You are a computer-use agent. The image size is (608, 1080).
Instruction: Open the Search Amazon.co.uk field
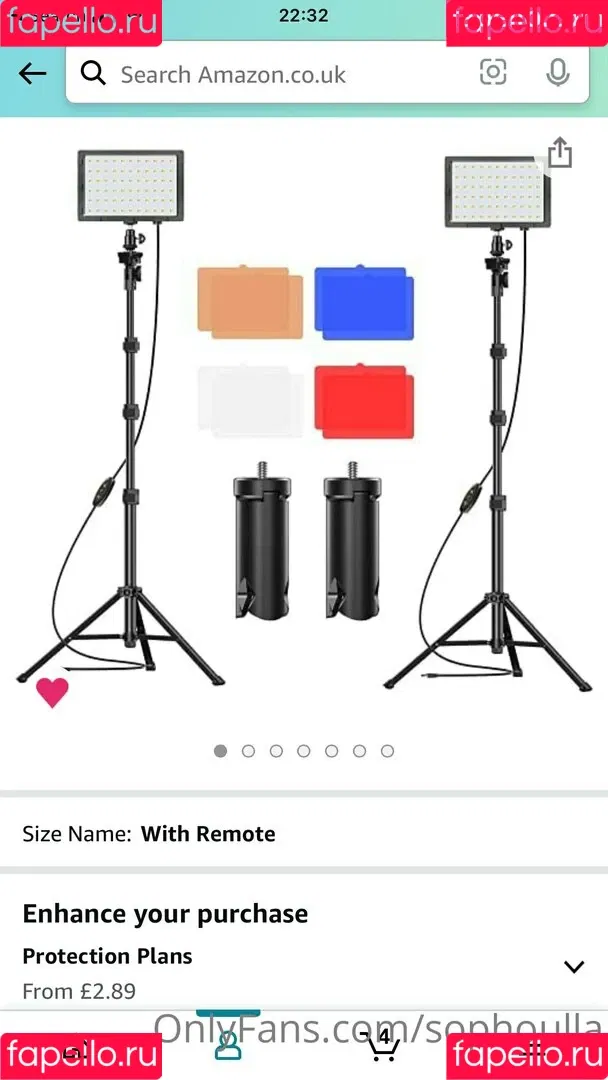coord(270,74)
